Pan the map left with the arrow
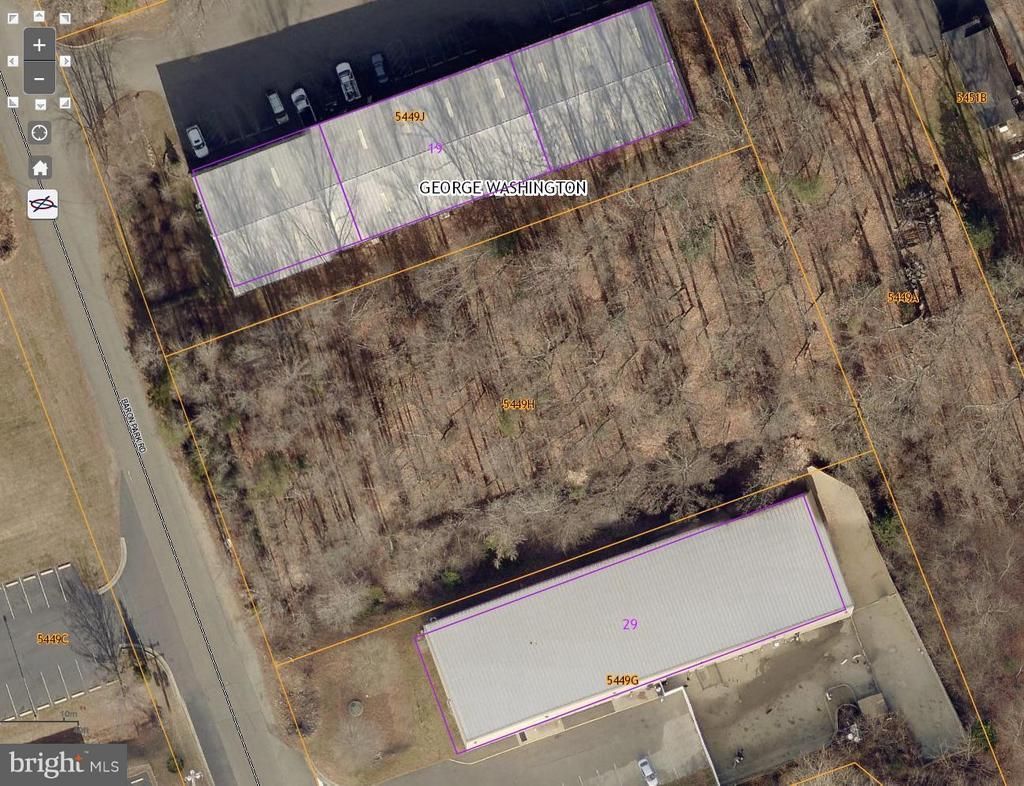The width and height of the screenshot is (1024, 786). 12,61
